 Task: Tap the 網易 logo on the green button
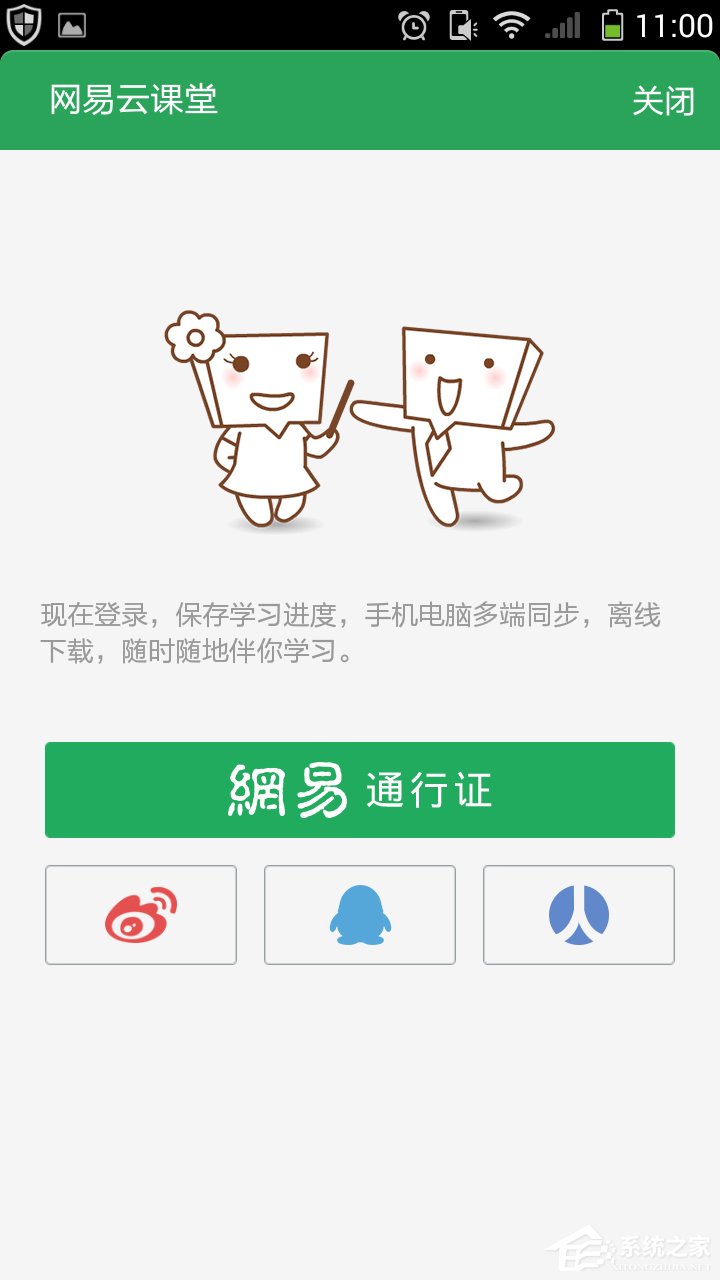290,789
